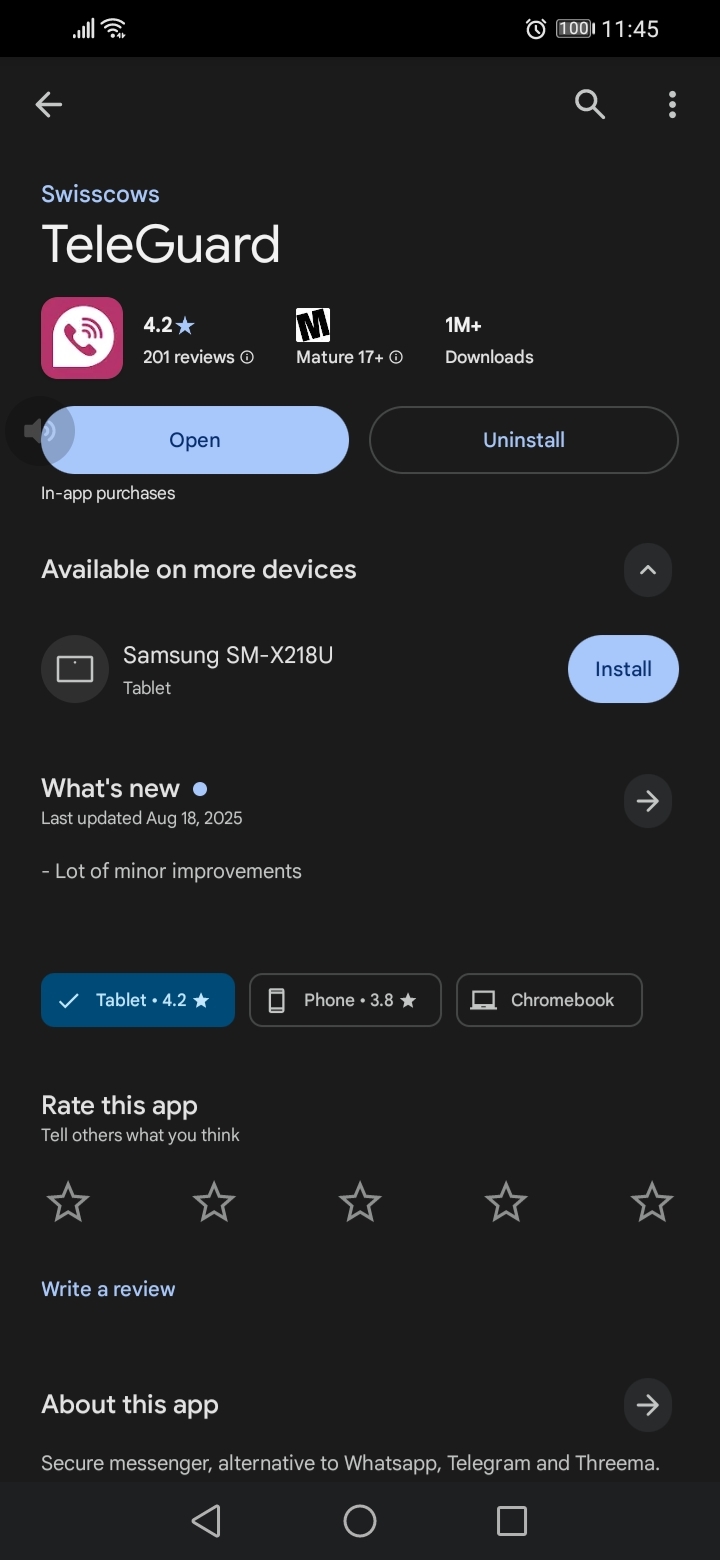Rate the app one star

click(x=68, y=1202)
